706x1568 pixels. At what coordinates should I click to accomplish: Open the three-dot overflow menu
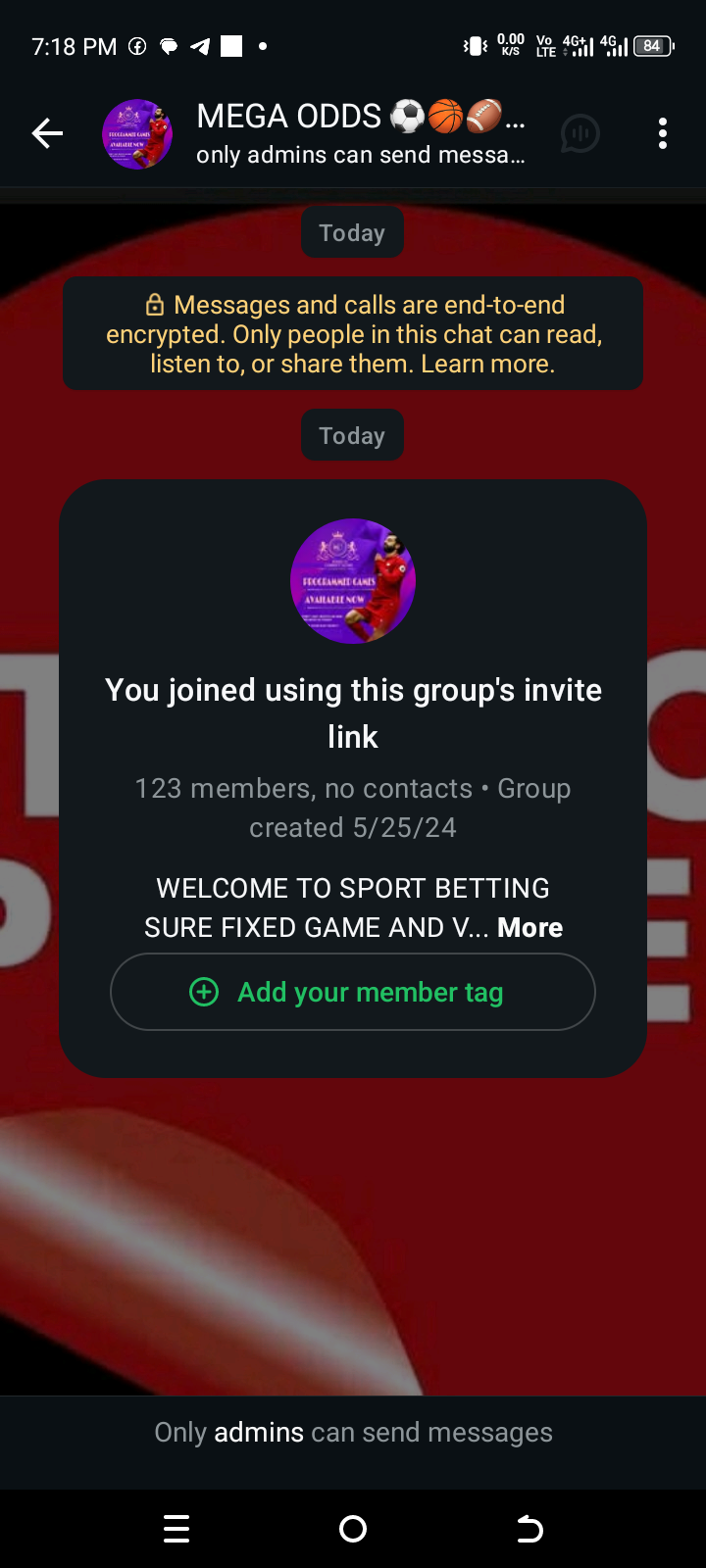[x=663, y=133]
